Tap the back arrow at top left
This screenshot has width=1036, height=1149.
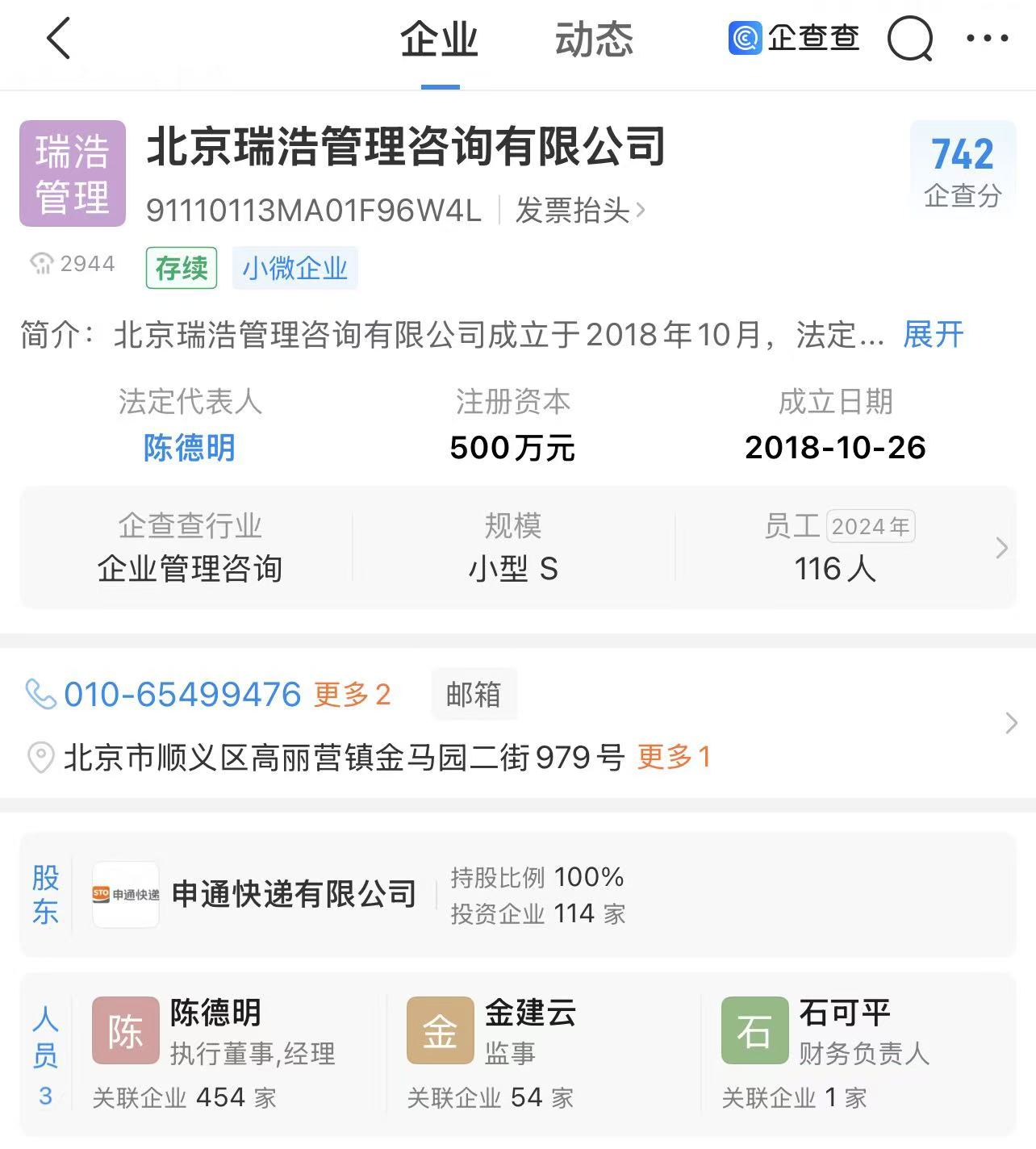[x=58, y=39]
